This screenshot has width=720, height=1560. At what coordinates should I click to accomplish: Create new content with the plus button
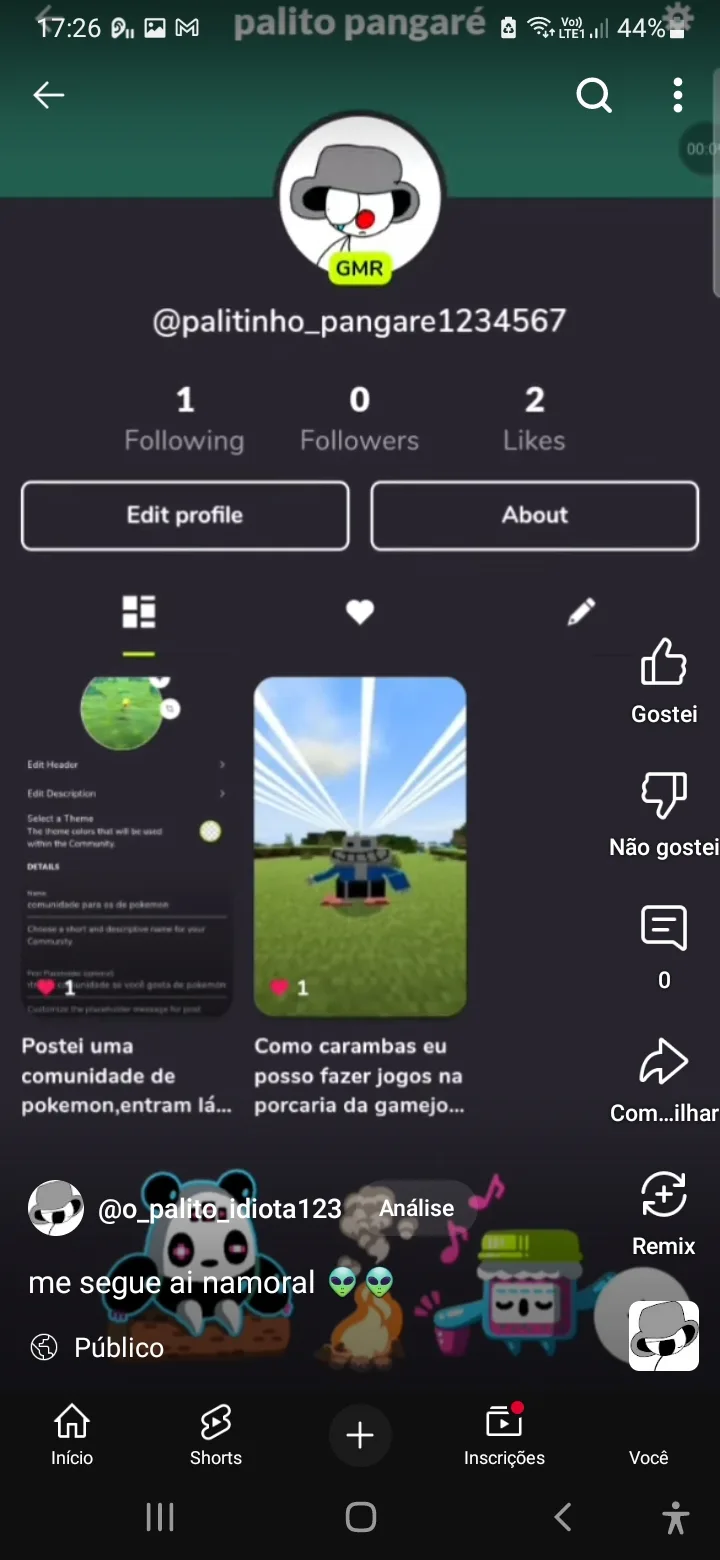pos(360,1435)
